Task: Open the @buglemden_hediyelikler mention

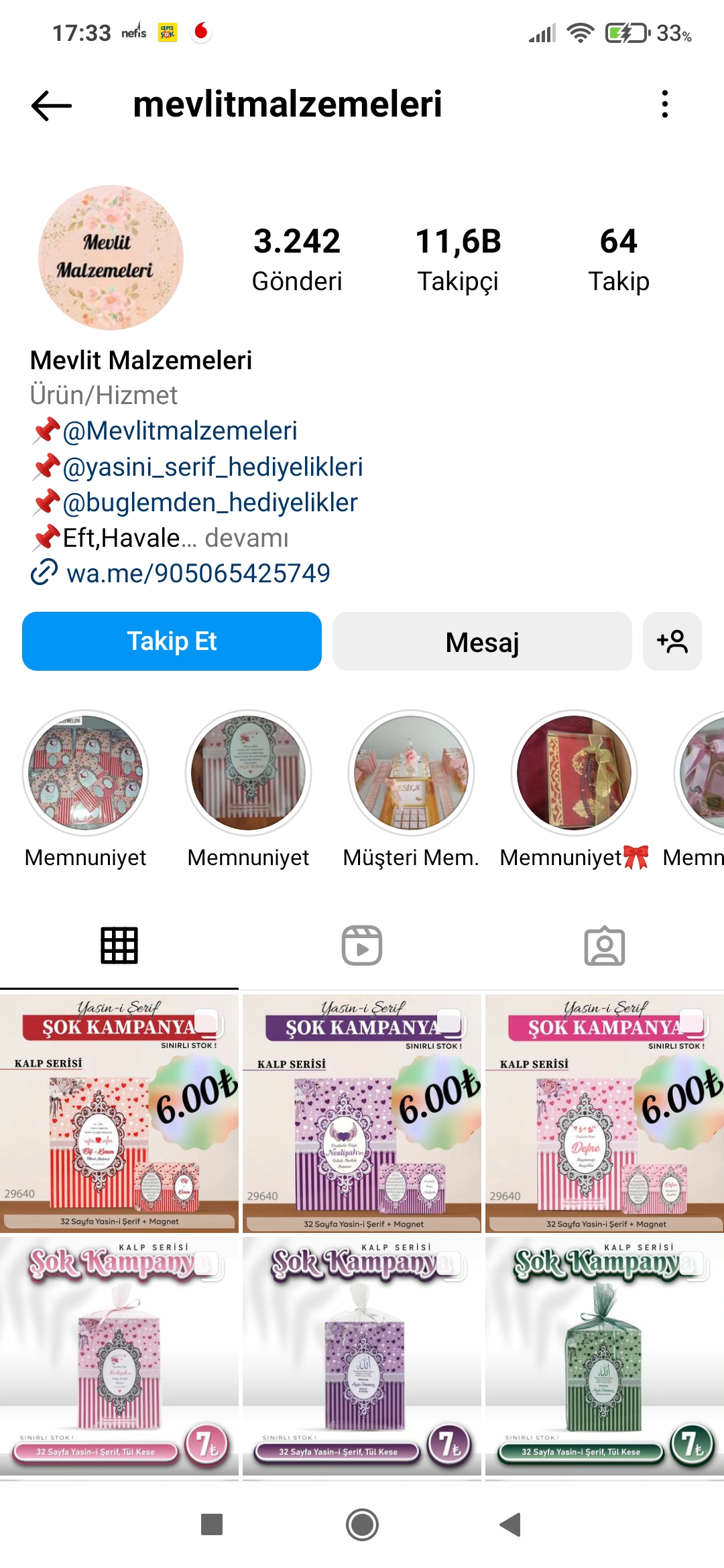Action: (210, 503)
